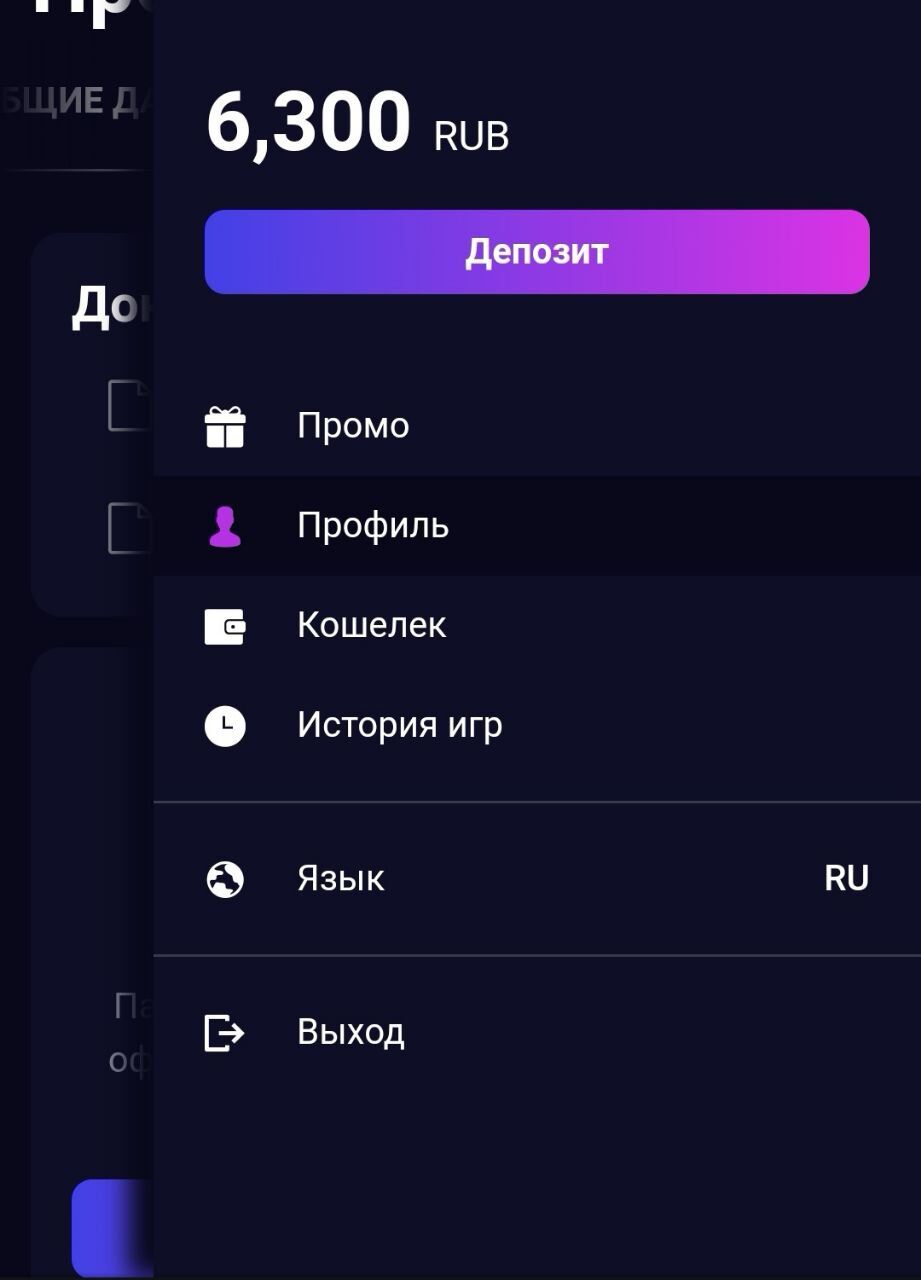This screenshot has height=1280, width=921.
Task: View История игр
Action: click(x=399, y=725)
